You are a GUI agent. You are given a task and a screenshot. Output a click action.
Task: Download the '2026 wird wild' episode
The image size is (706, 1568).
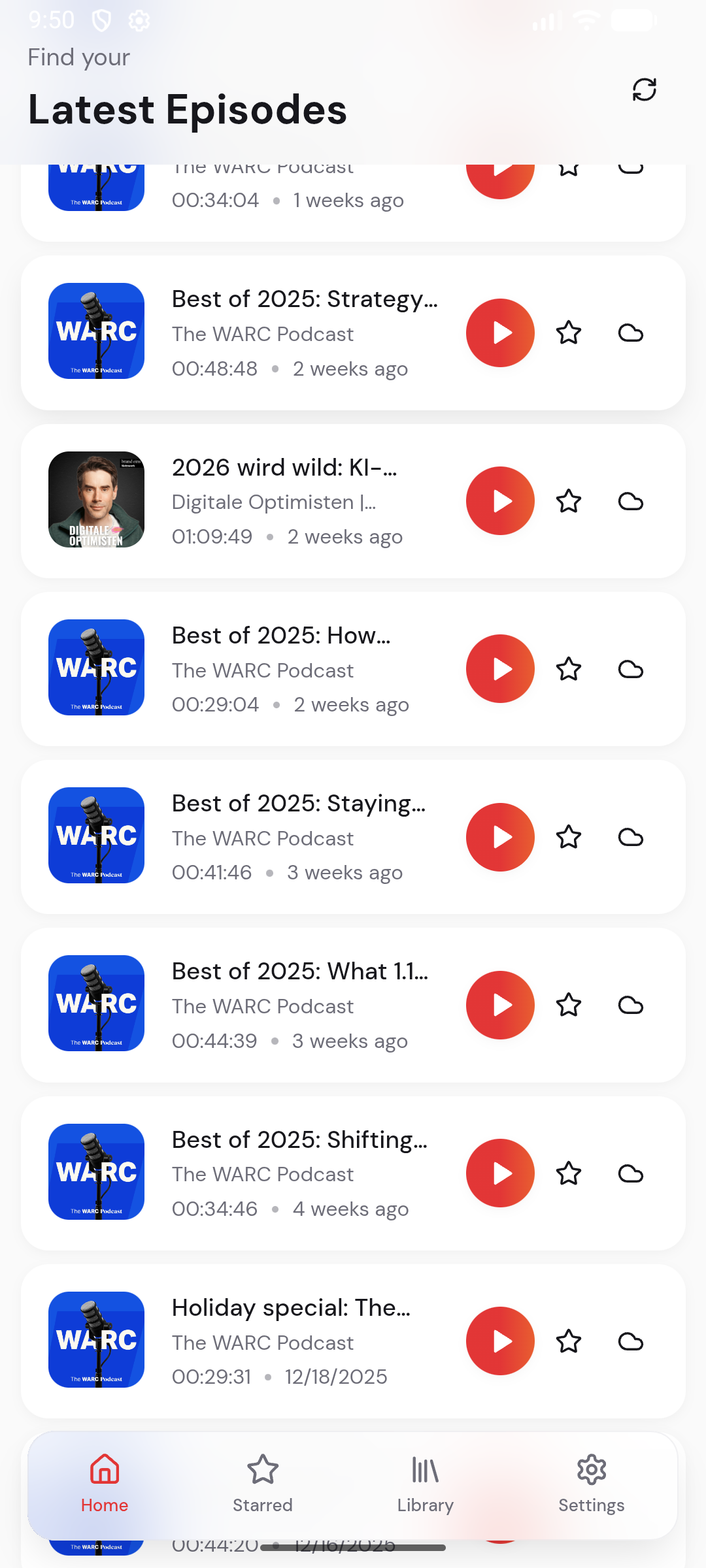click(x=630, y=501)
